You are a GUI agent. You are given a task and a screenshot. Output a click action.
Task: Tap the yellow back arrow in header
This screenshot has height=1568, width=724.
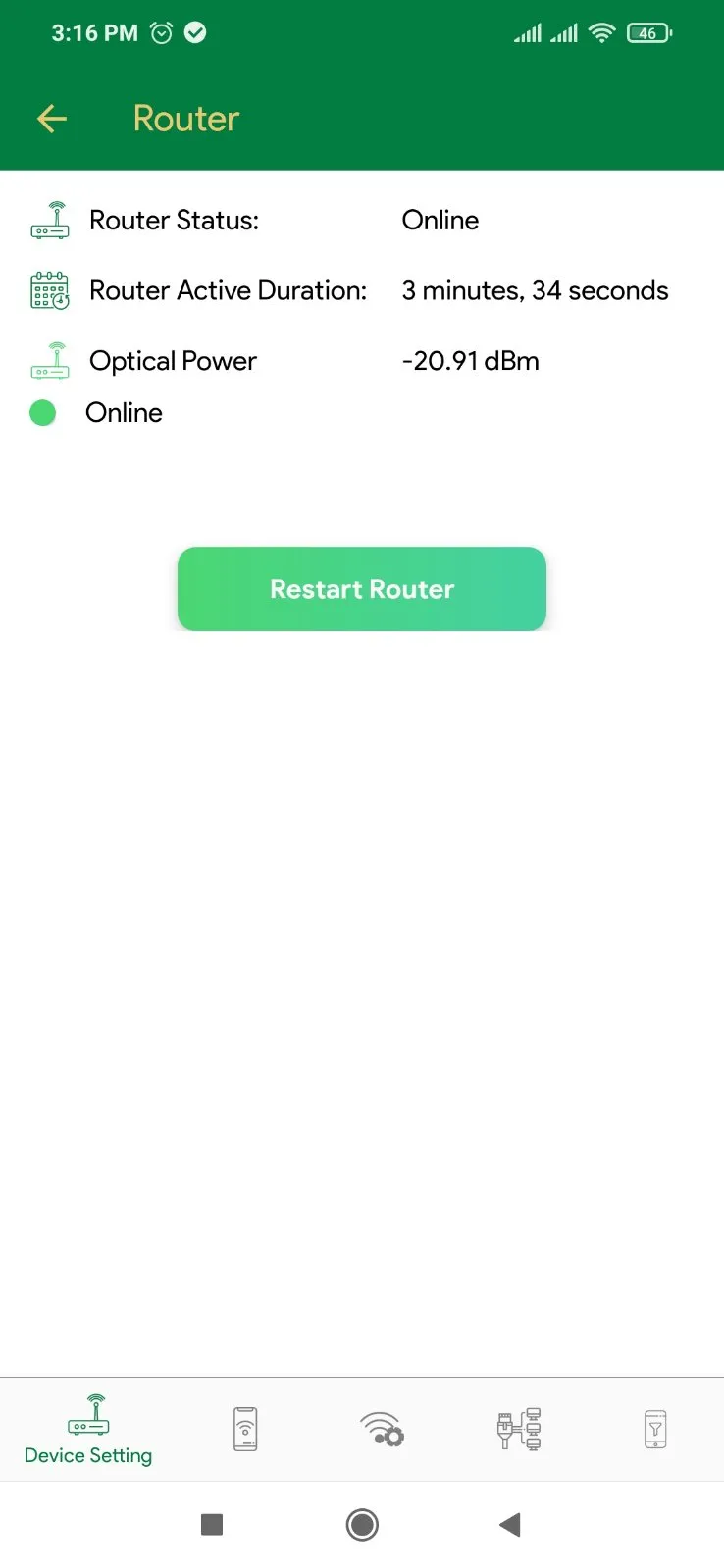click(x=51, y=118)
